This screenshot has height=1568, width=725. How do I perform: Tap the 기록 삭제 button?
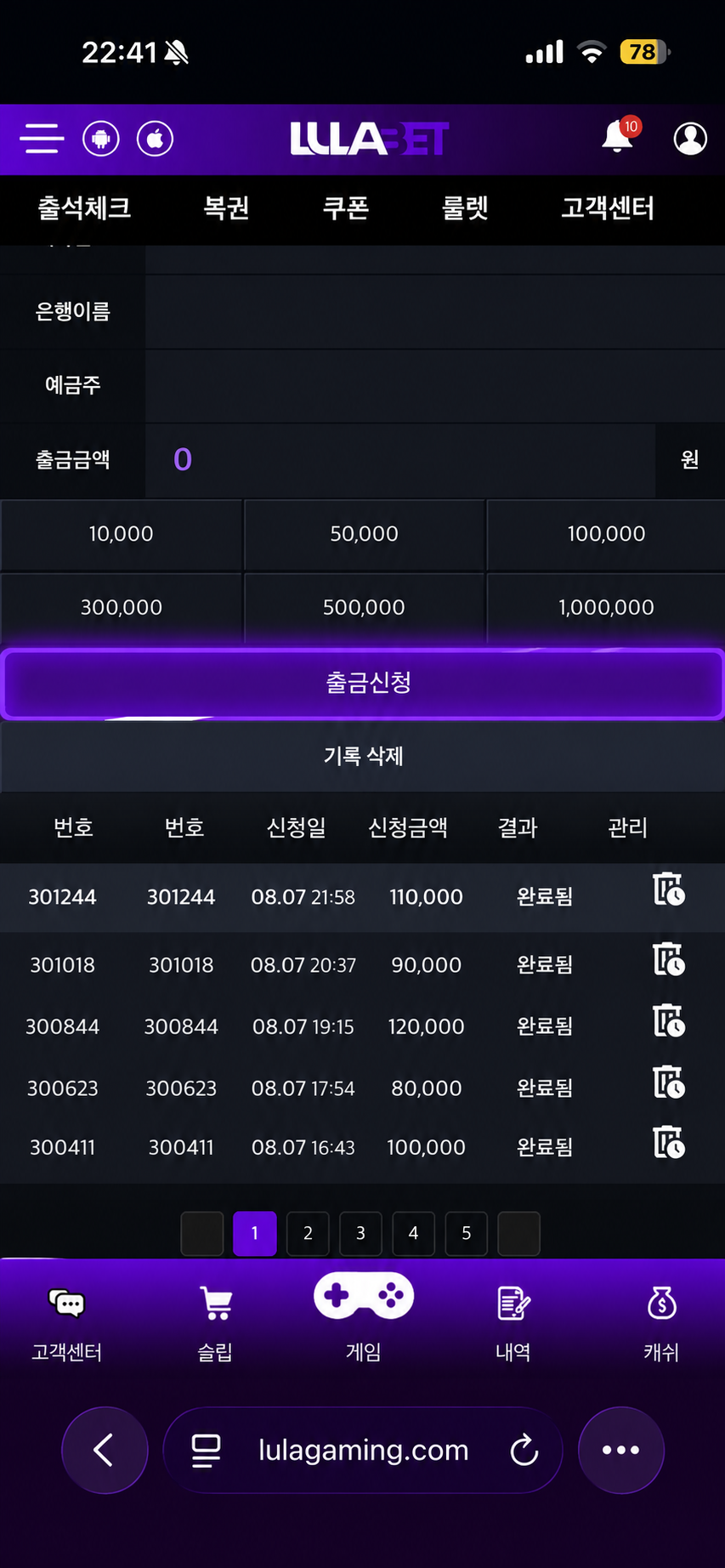point(363,756)
